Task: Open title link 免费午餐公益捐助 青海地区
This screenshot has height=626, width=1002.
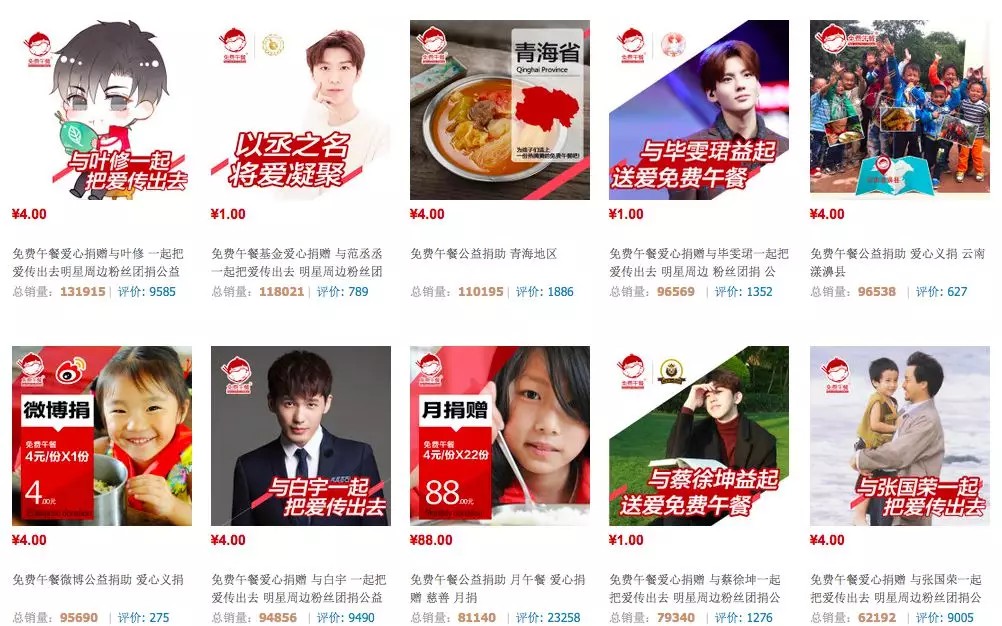Action: 483,254
